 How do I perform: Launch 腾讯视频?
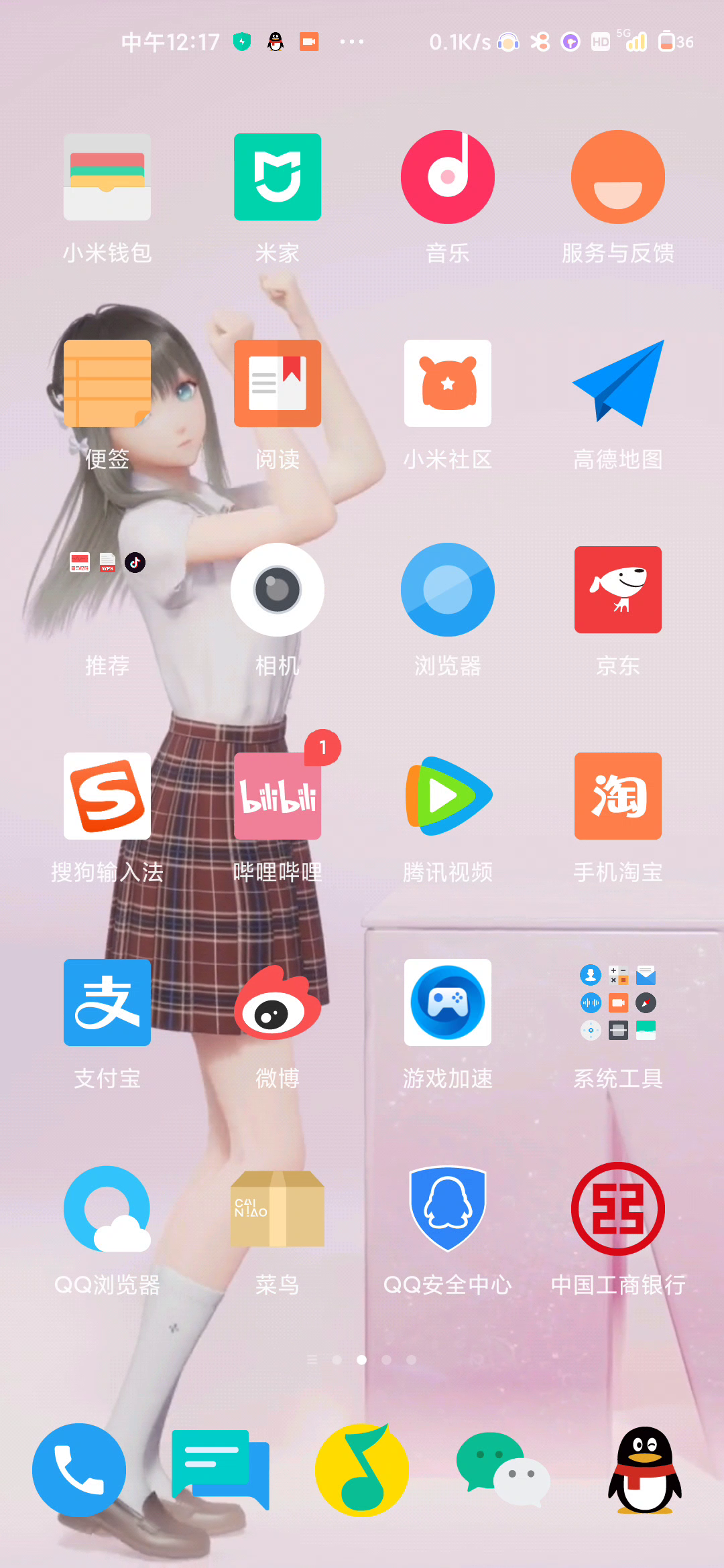coord(448,796)
